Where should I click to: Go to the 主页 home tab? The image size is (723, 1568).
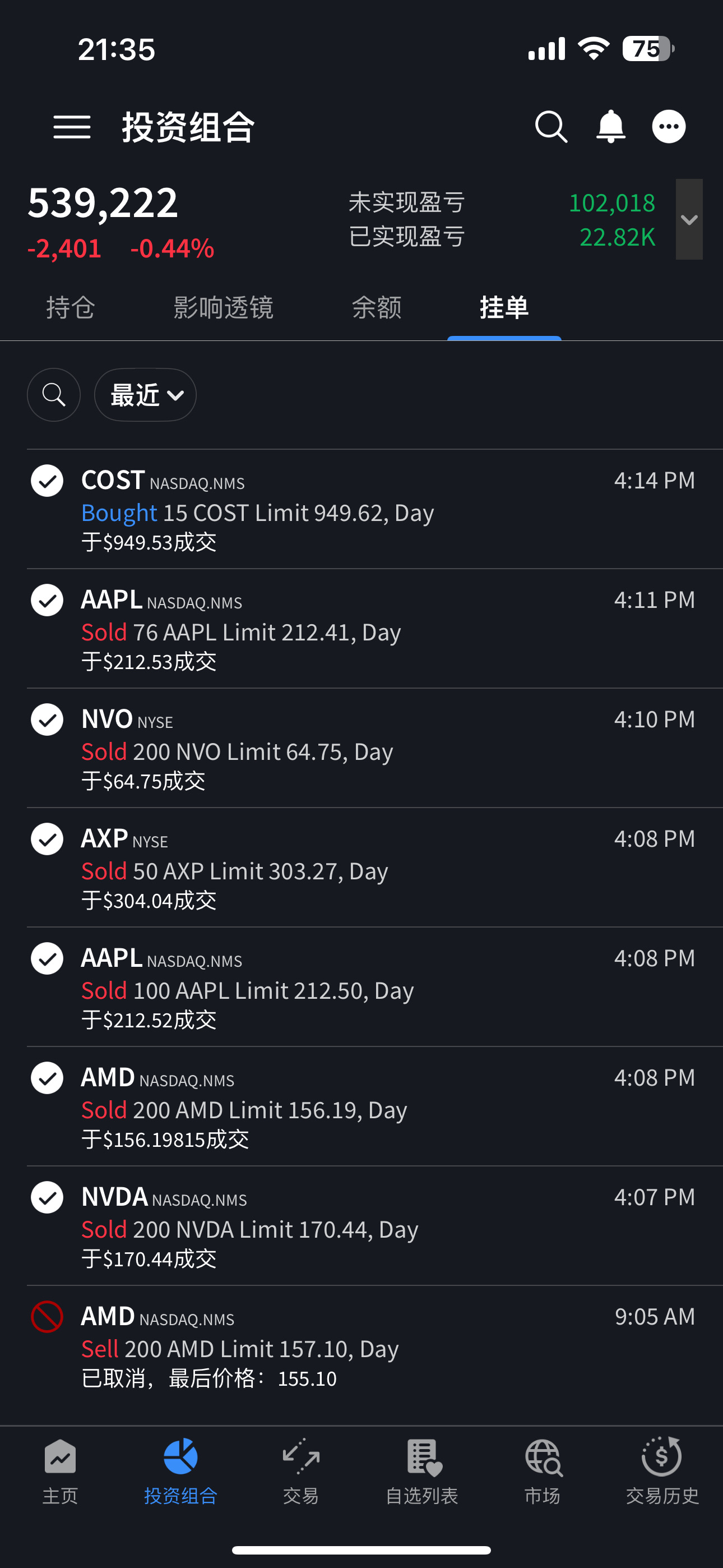[61, 1472]
